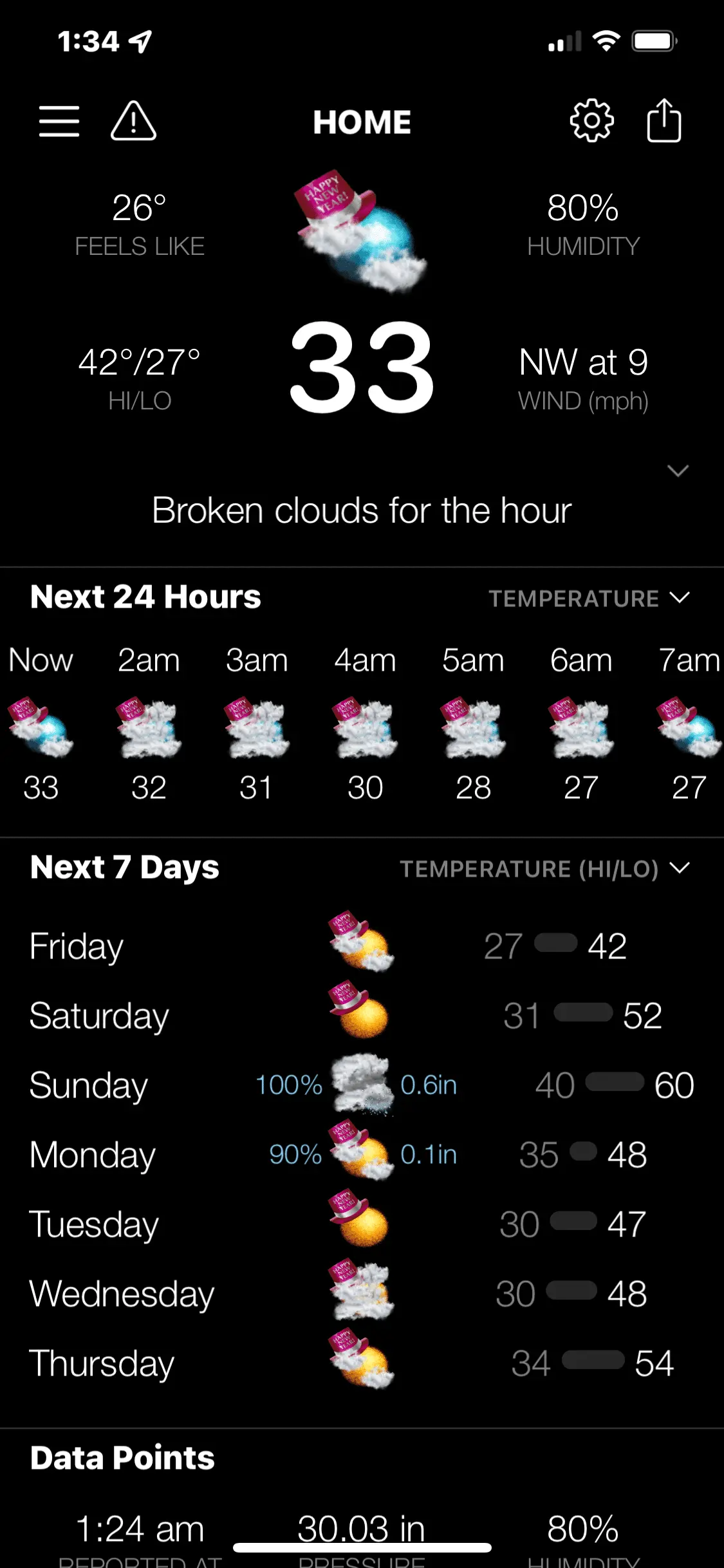Select the 2am hourly forecast

(149, 724)
